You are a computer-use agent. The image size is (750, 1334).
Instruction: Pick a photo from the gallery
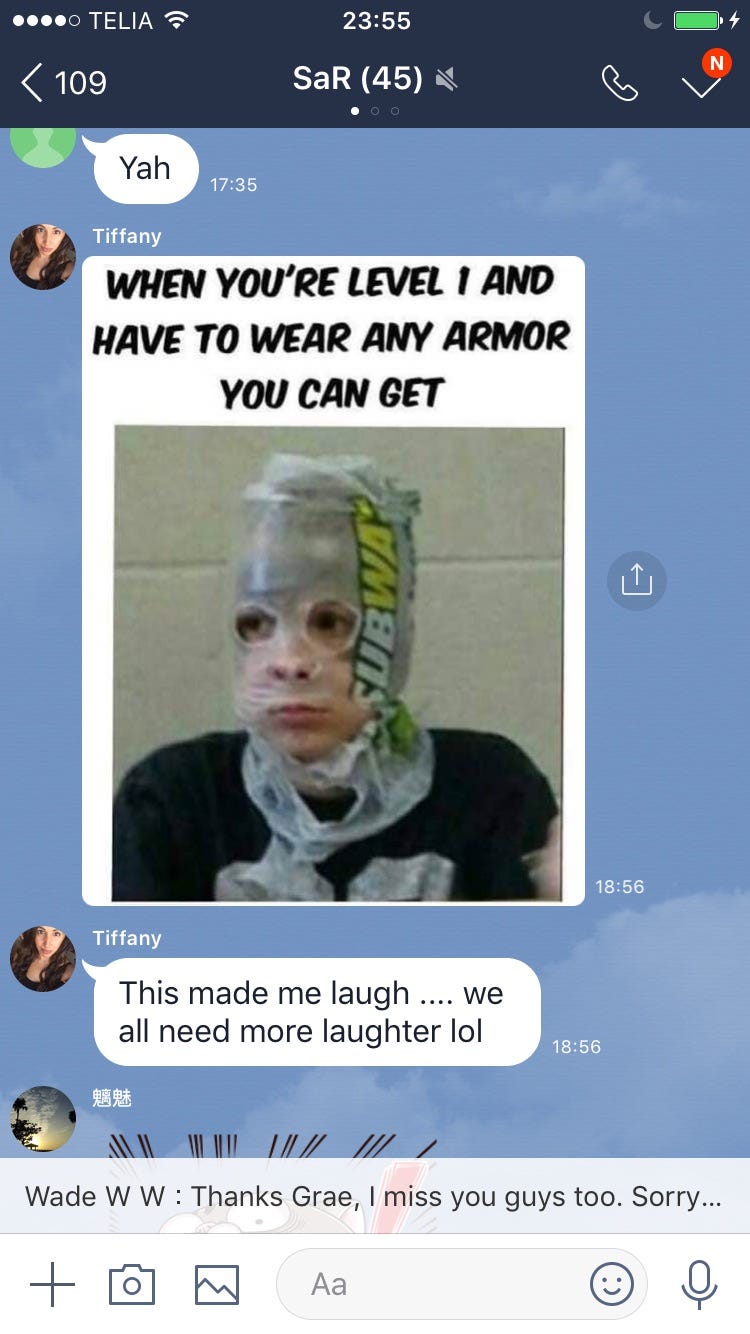pos(217,1285)
